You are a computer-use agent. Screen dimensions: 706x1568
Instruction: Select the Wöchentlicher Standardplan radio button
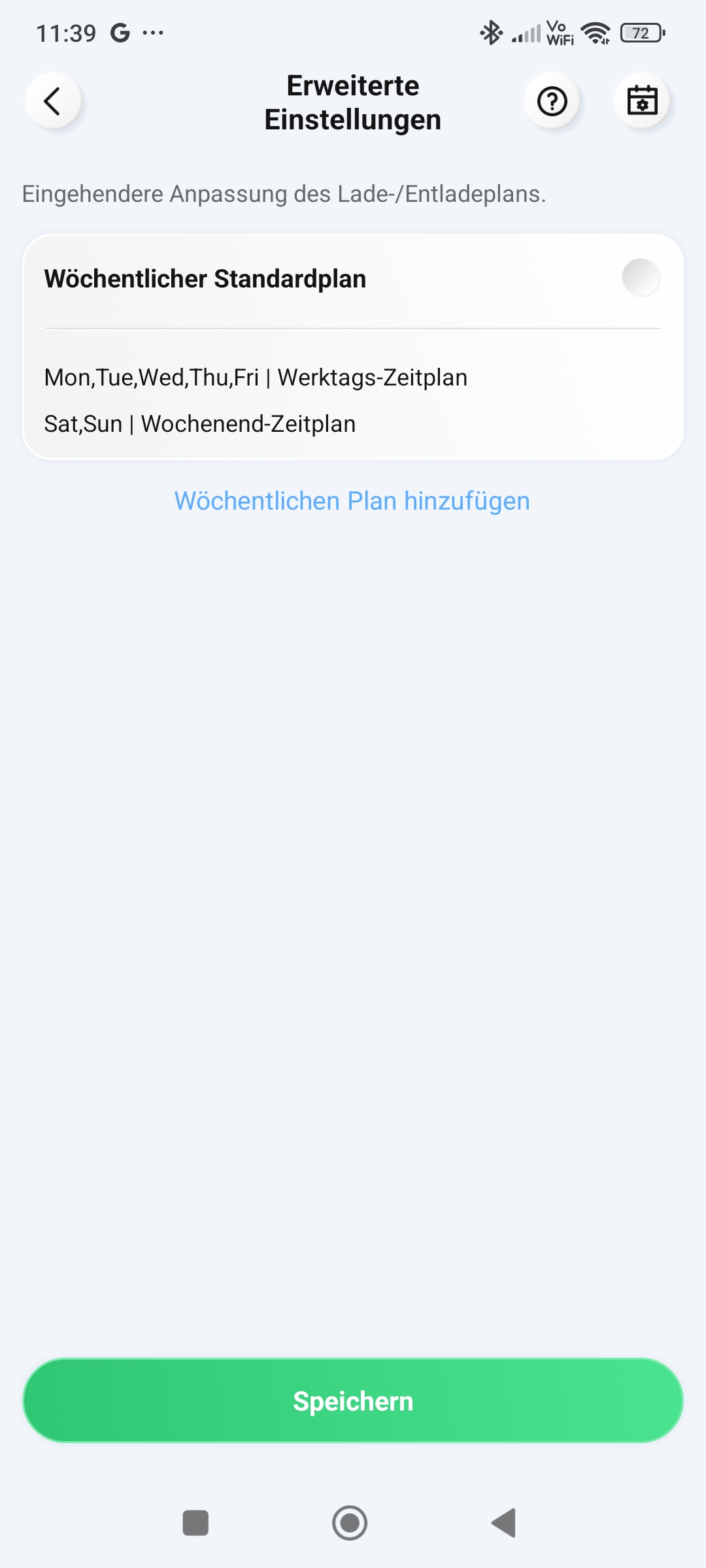click(x=641, y=278)
